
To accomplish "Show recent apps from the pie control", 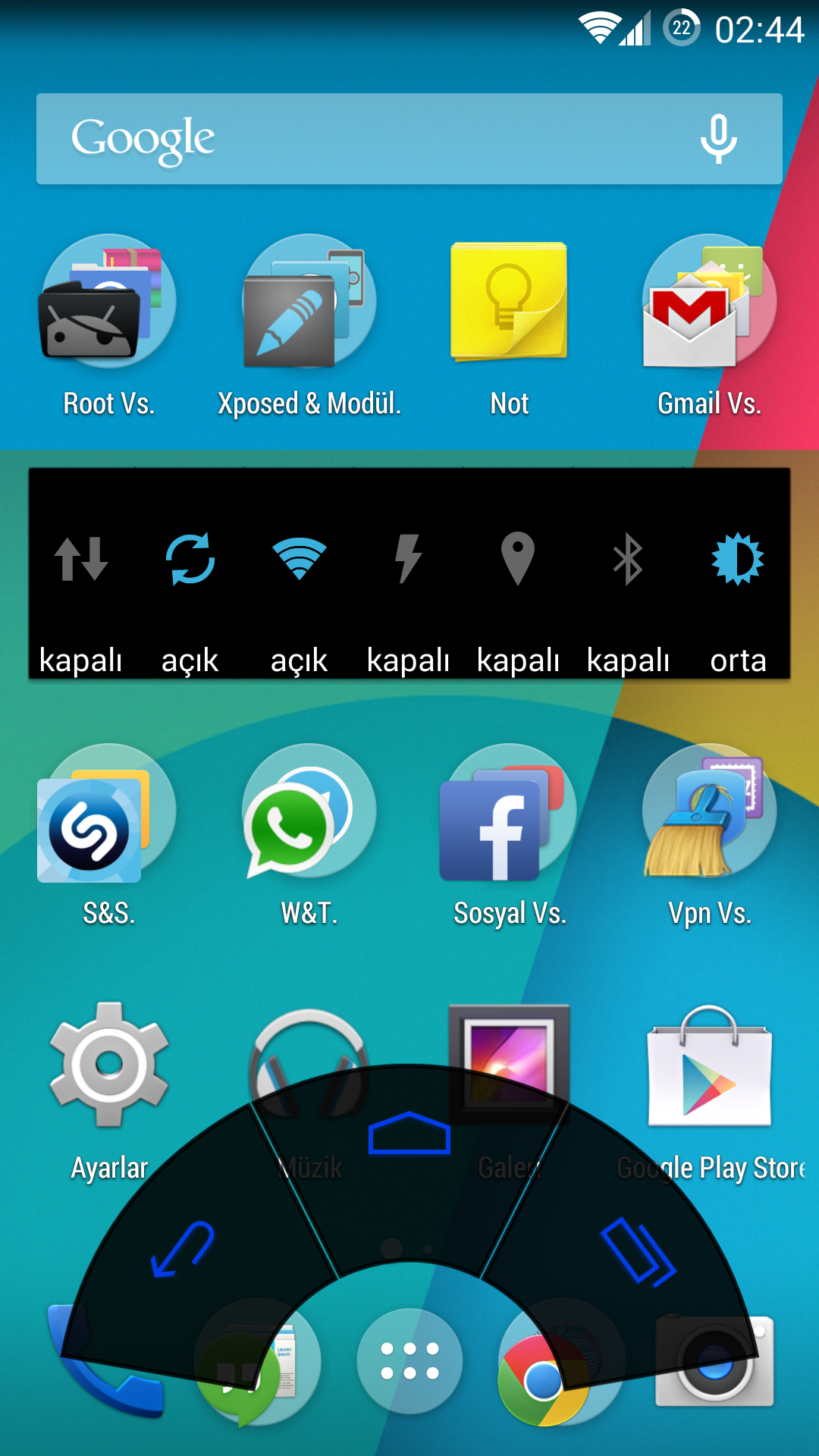I will pyautogui.click(x=639, y=1251).
